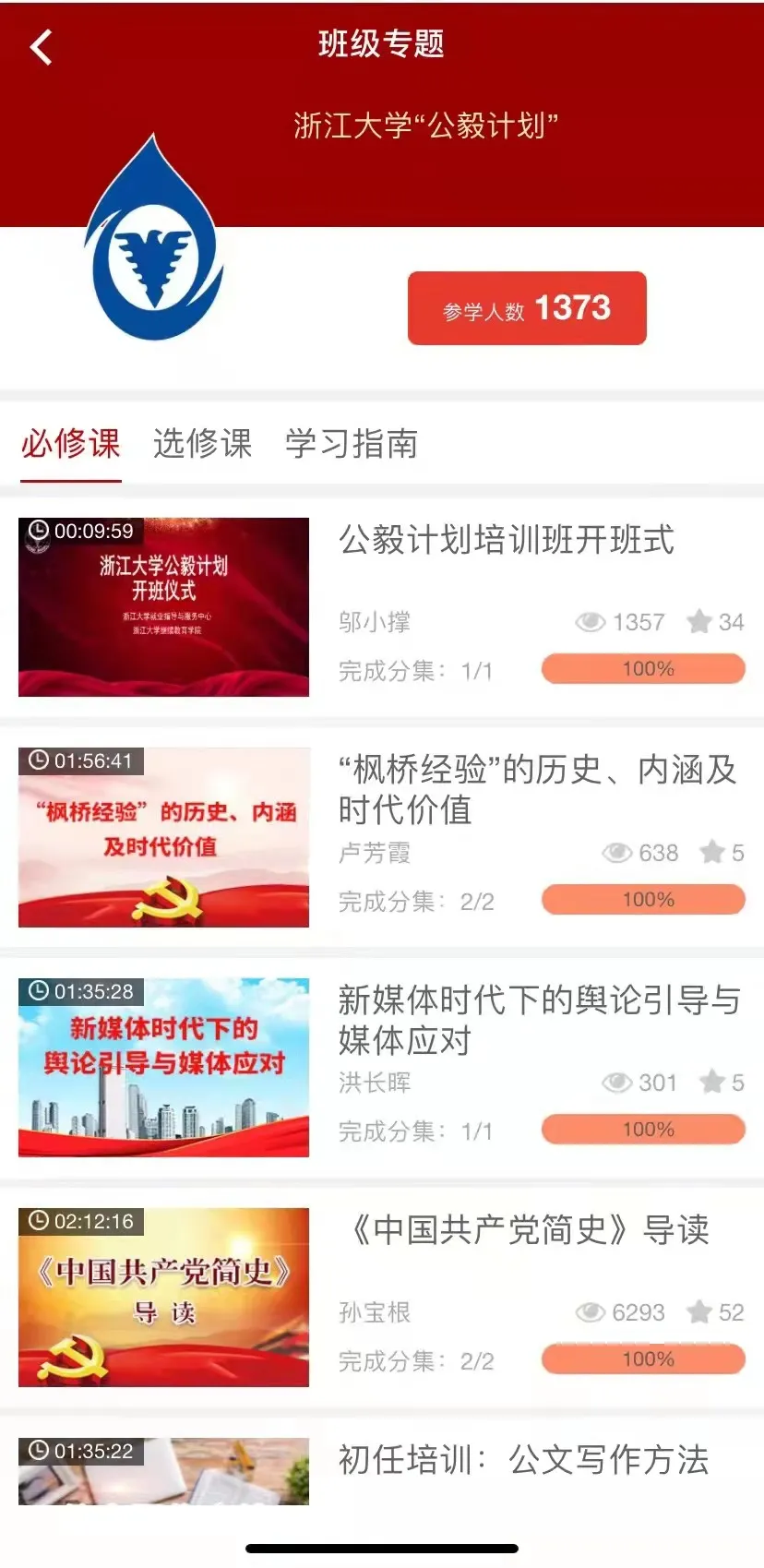Screen dimensions: 764x1568
Task: Select the 必修课 tab
Action: [70, 444]
